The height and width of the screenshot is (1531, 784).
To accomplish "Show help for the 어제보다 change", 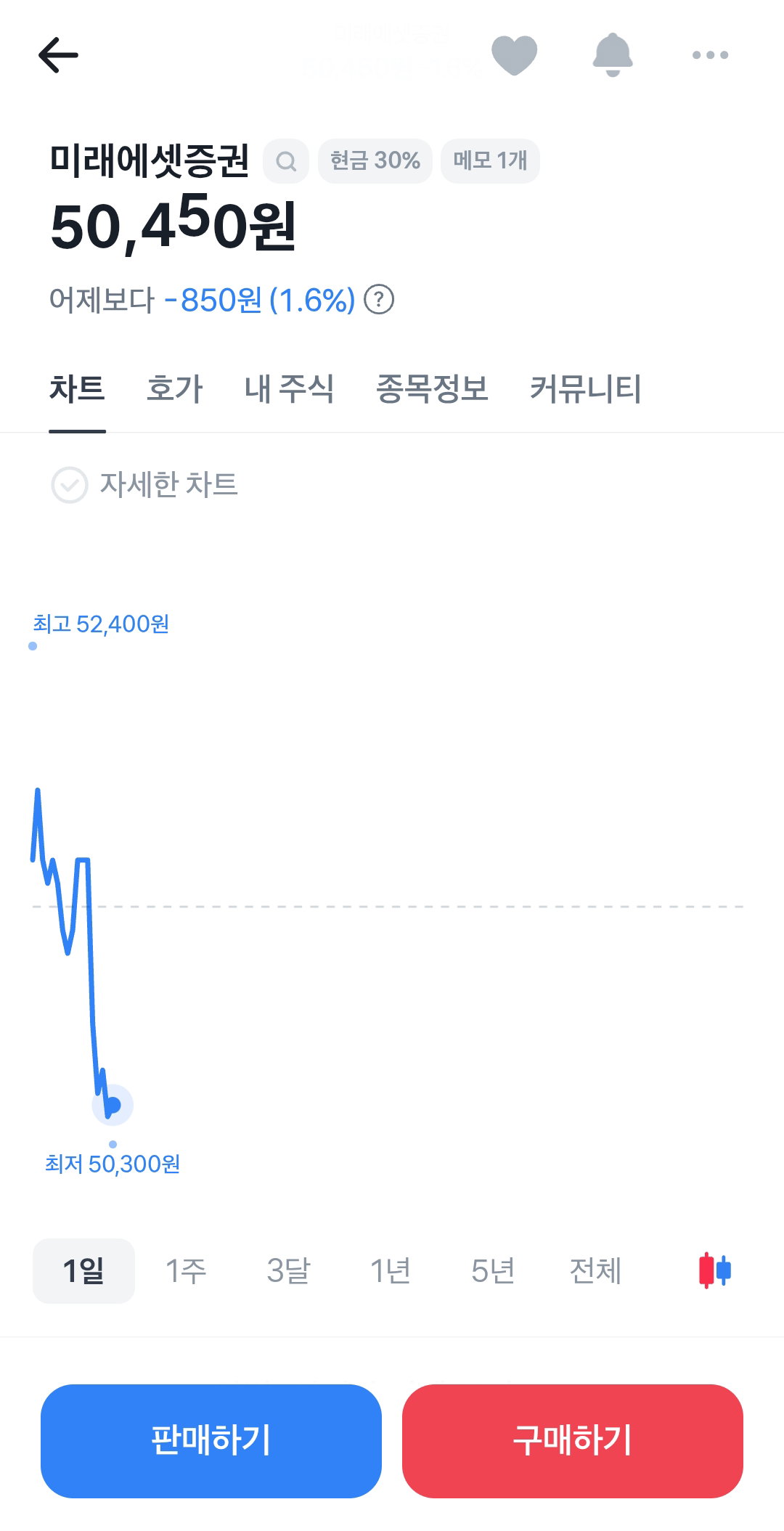I will coord(379,299).
